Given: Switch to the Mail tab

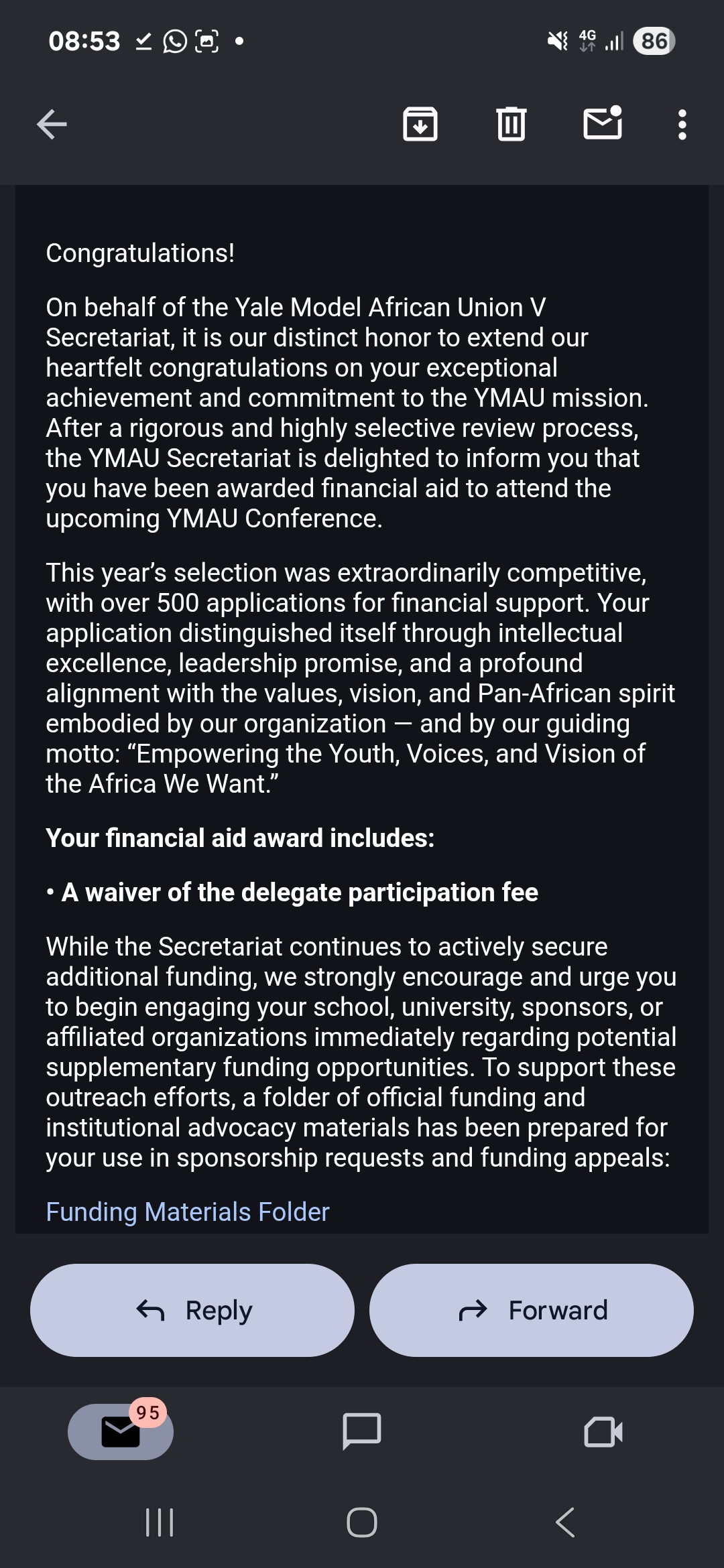Looking at the screenshot, I should coord(121,1431).
